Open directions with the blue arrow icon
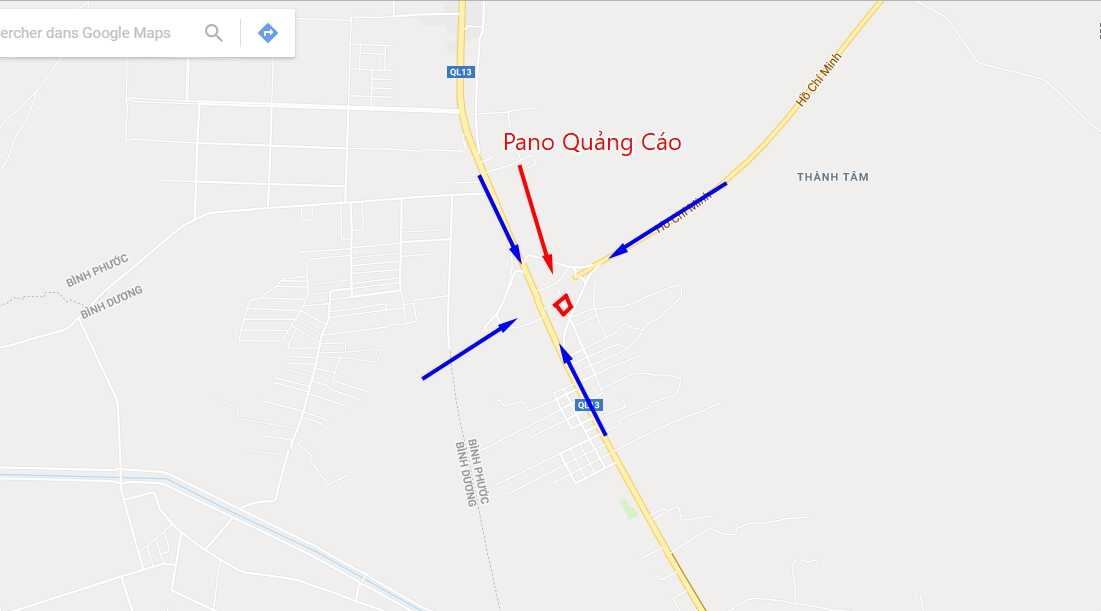 268,33
